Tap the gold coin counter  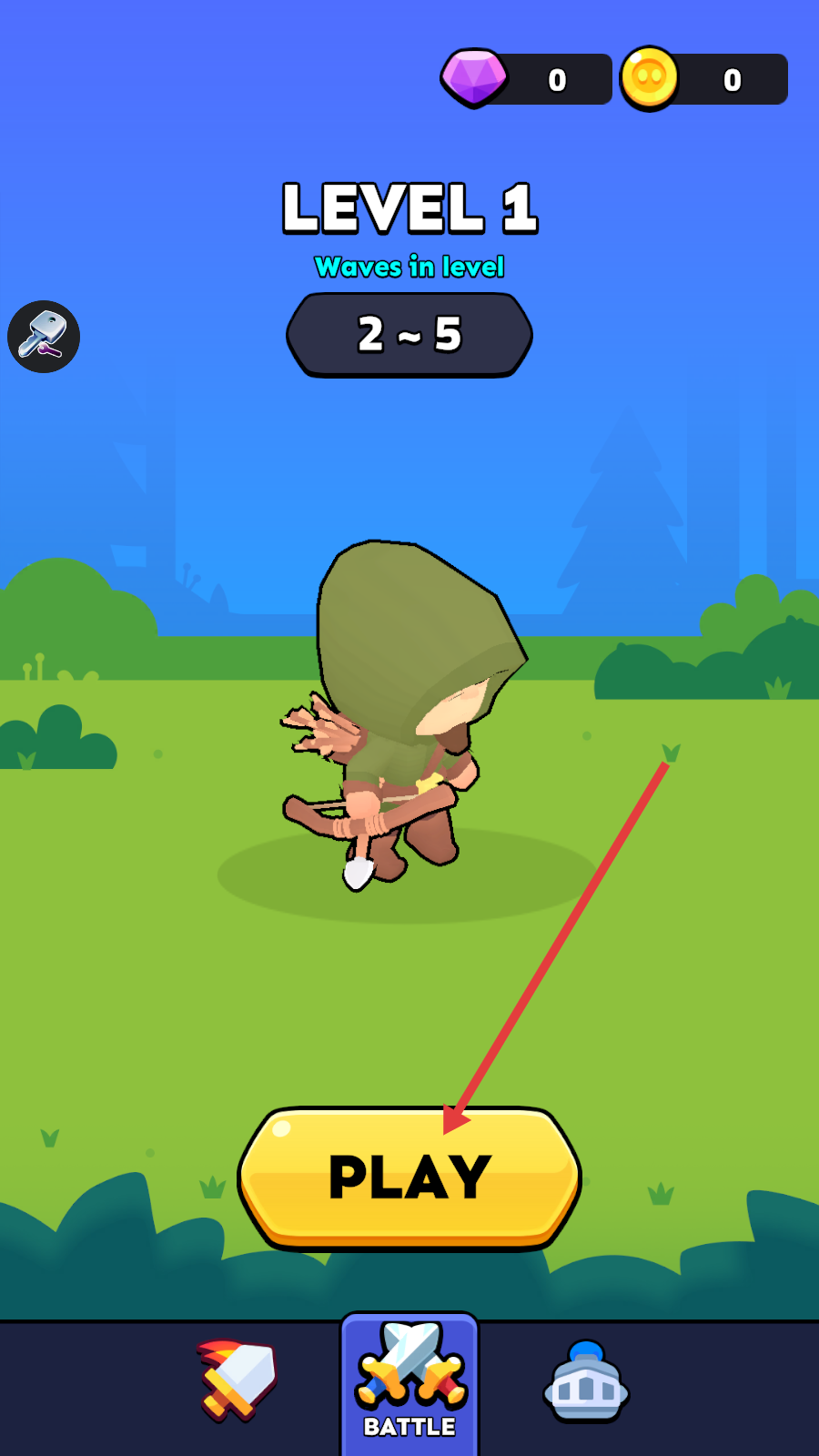(x=703, y=79)
